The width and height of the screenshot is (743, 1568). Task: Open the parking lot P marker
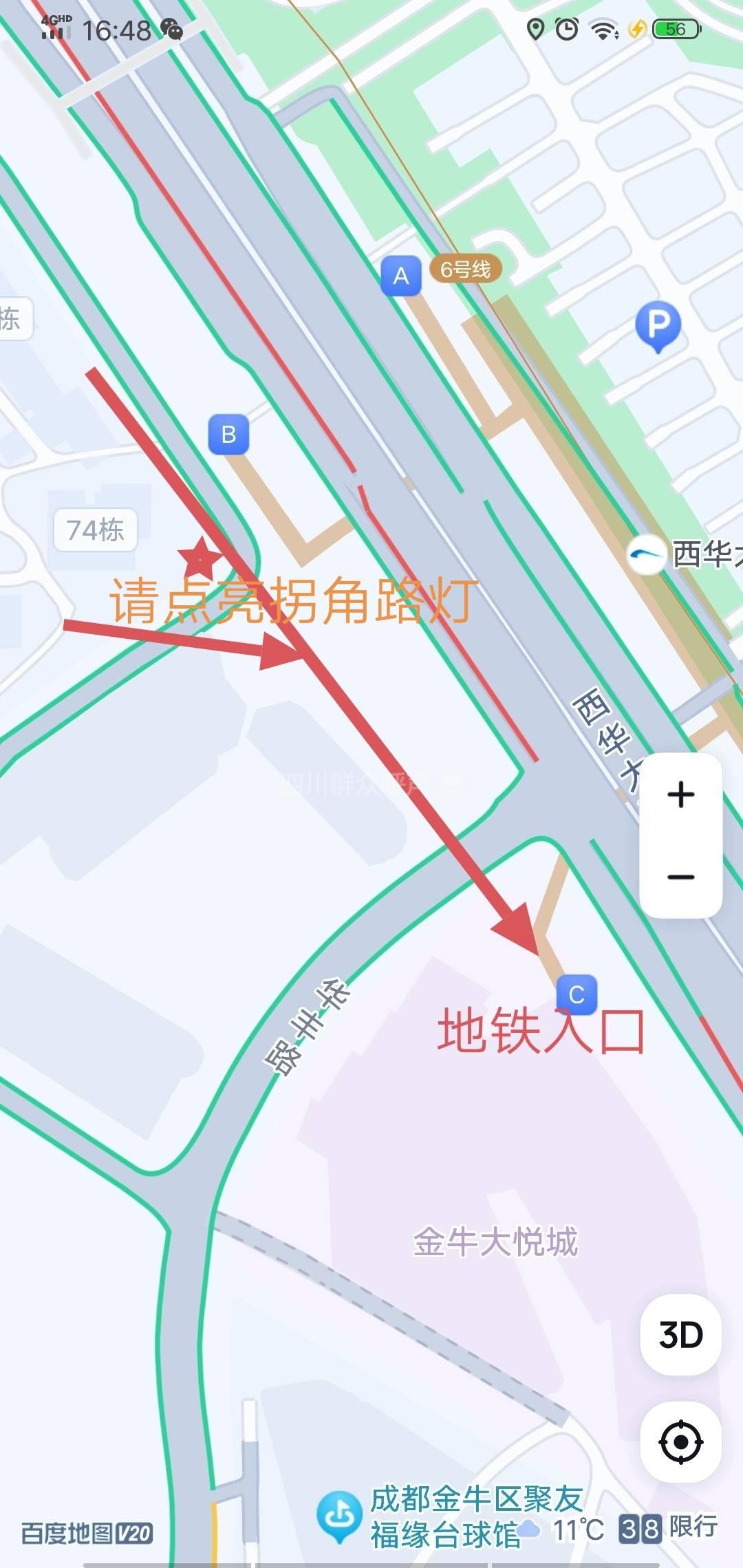click(658, 326)
